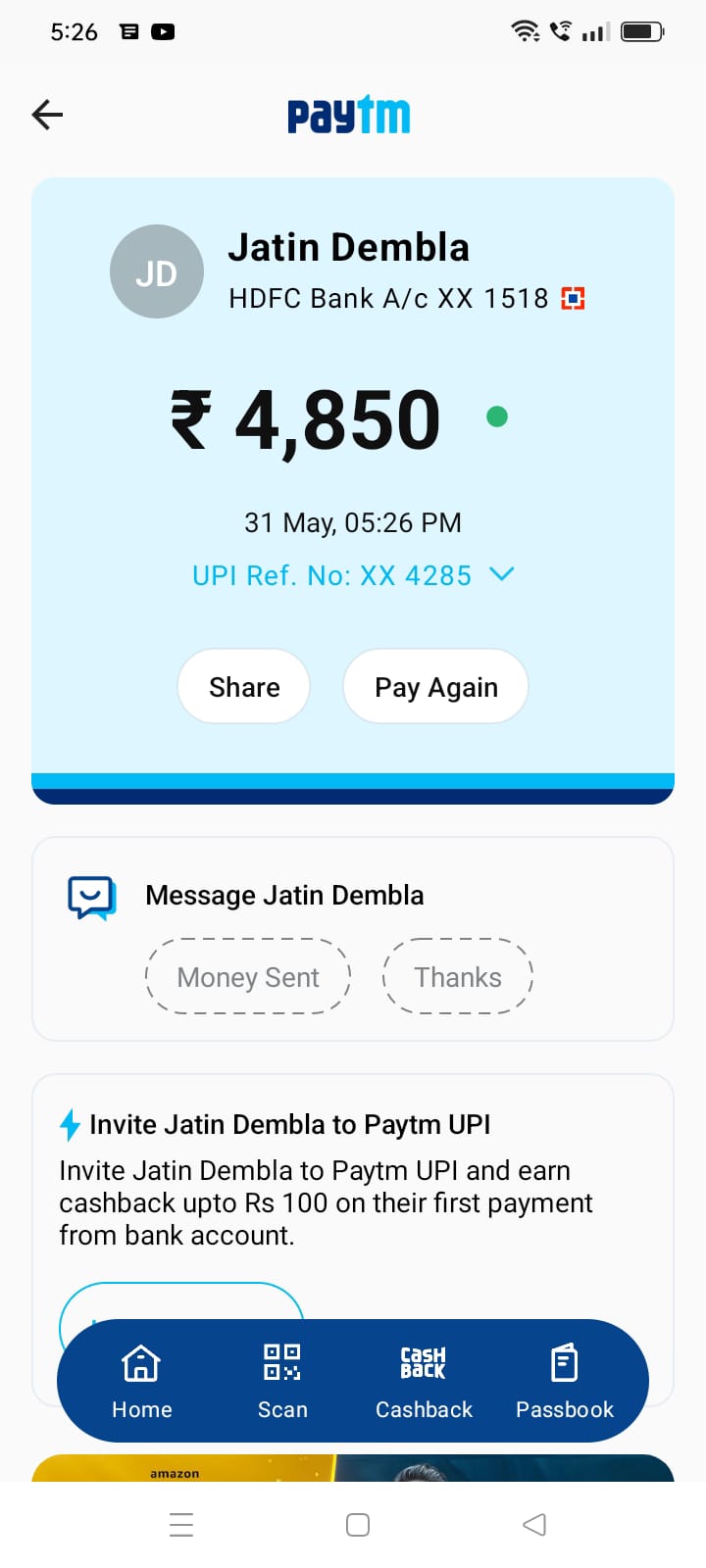Open the system recent apps menu
706x1568 pixels.
(181, 1525)
